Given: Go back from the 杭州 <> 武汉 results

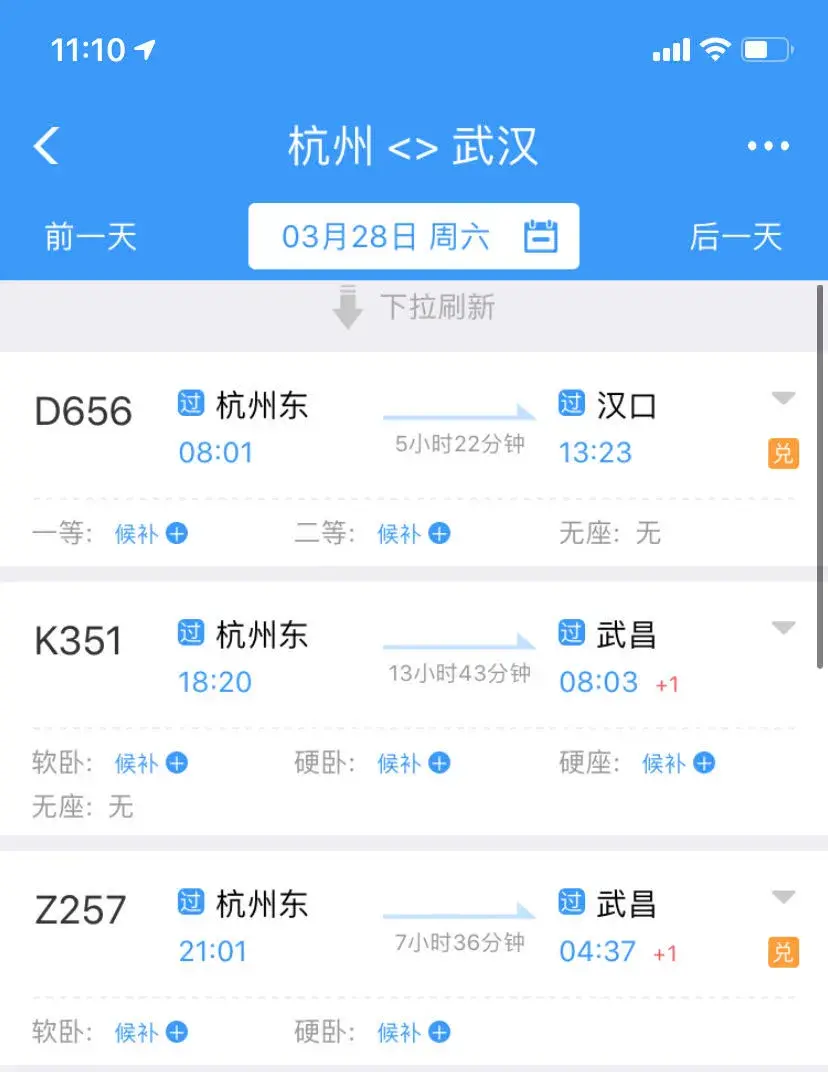Looking at the screenshot, I should tap(46, 146).
